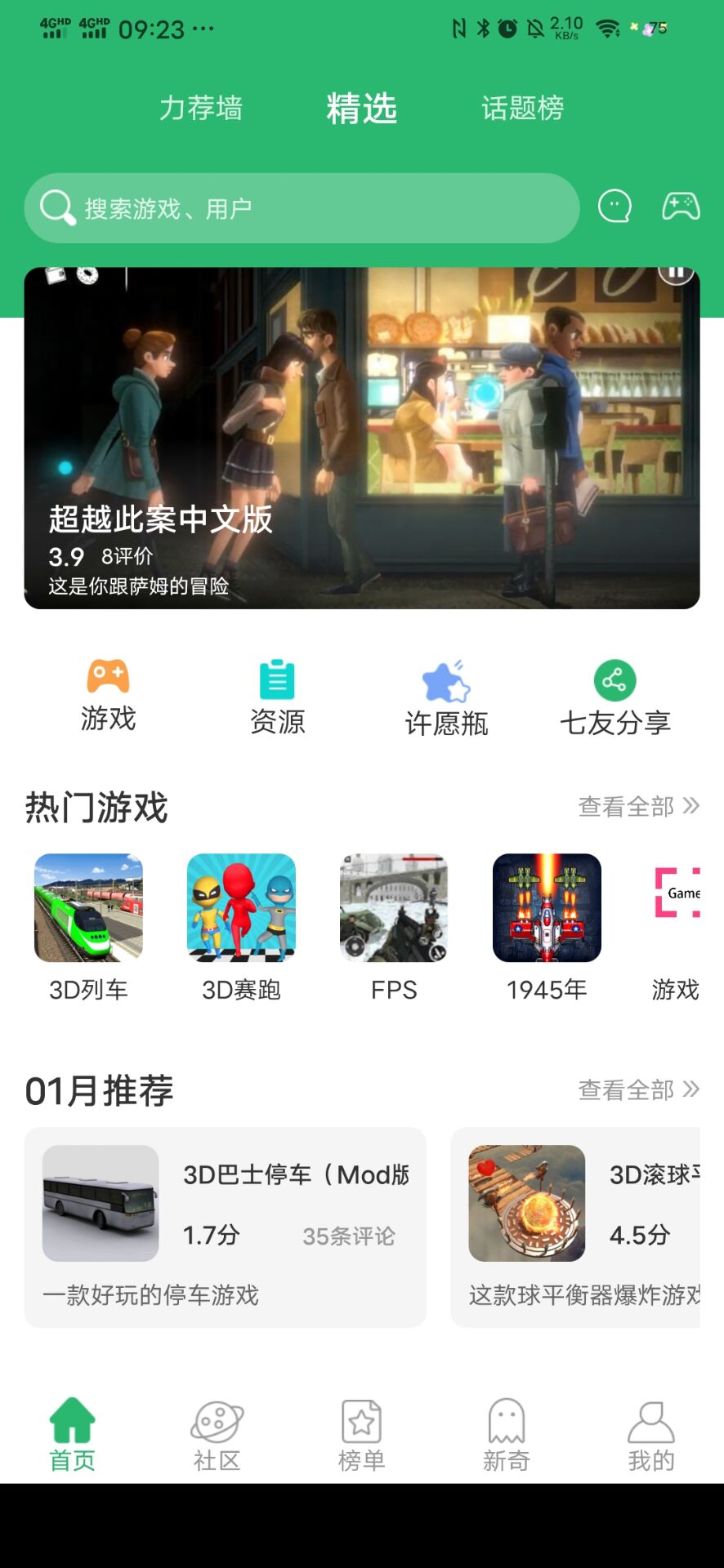Select the 3D赛跑 game icon
Image resolution: width=724 pixels, height=1568 pixels.
click(241, 908)
